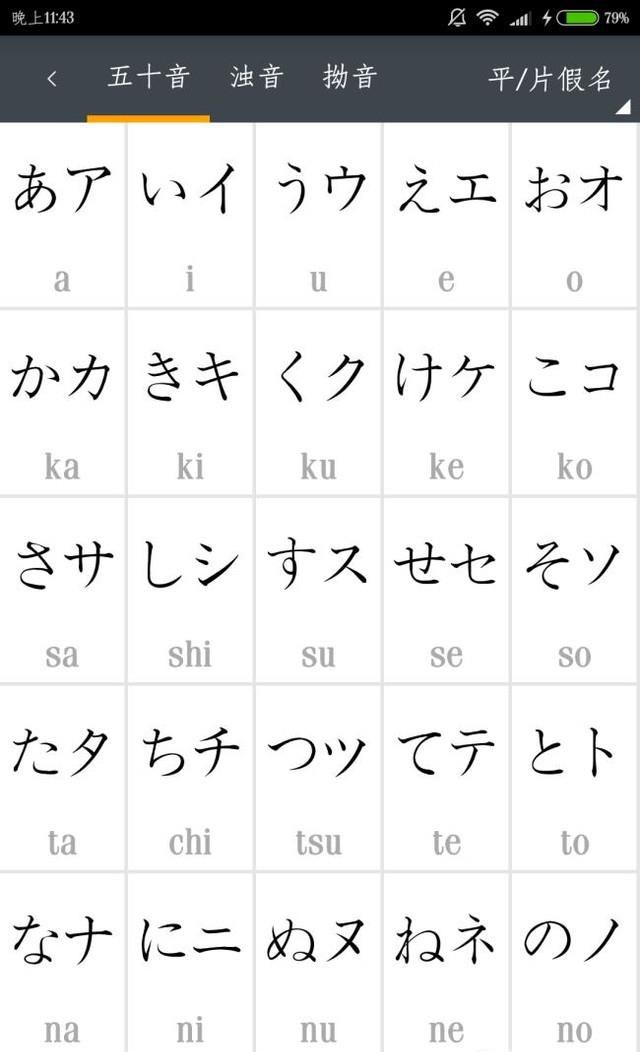640x1052 pixels.
Task: Go back with the top-left arrow
Action: pos(52,78)
